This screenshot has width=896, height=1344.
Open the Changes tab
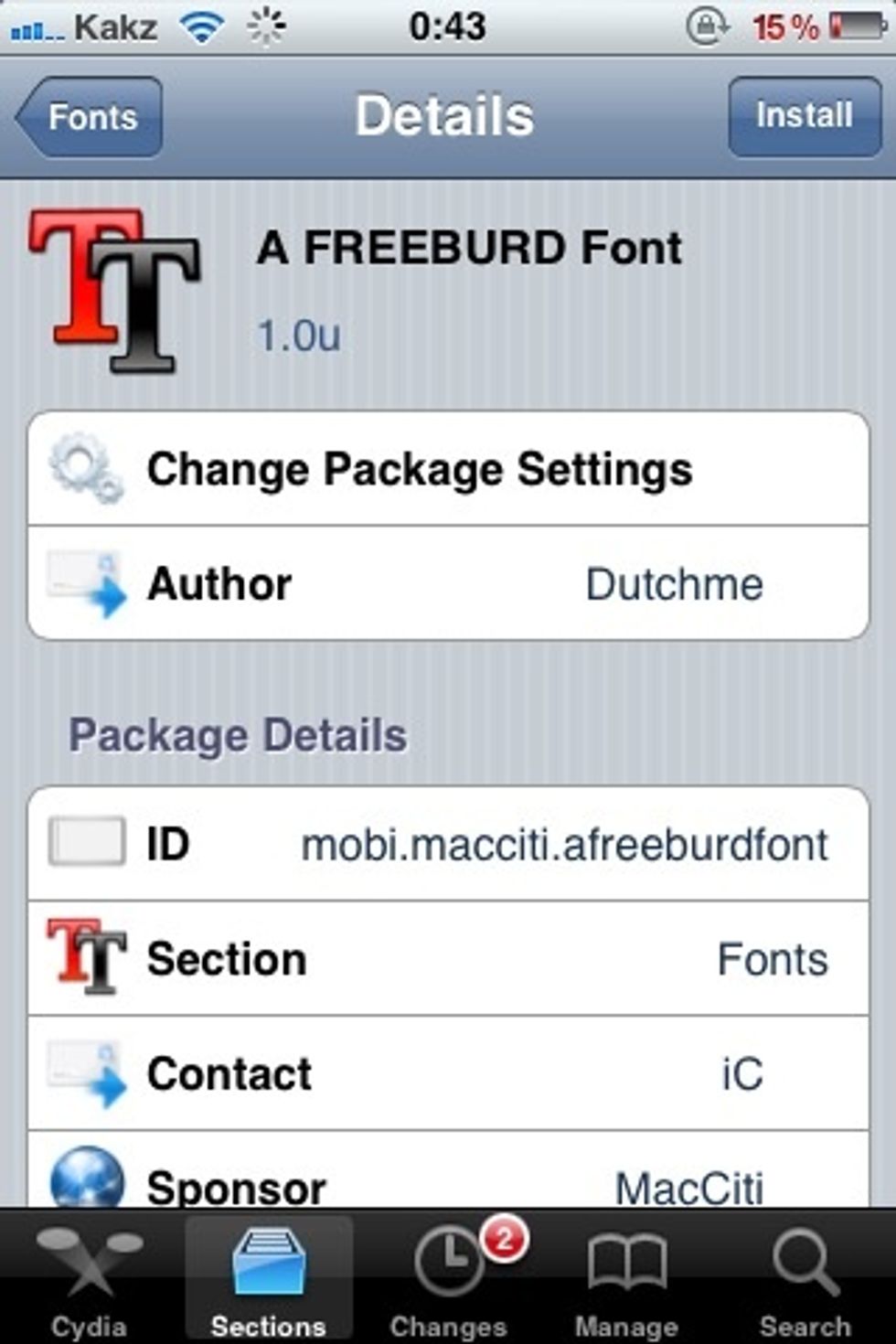449,1280
